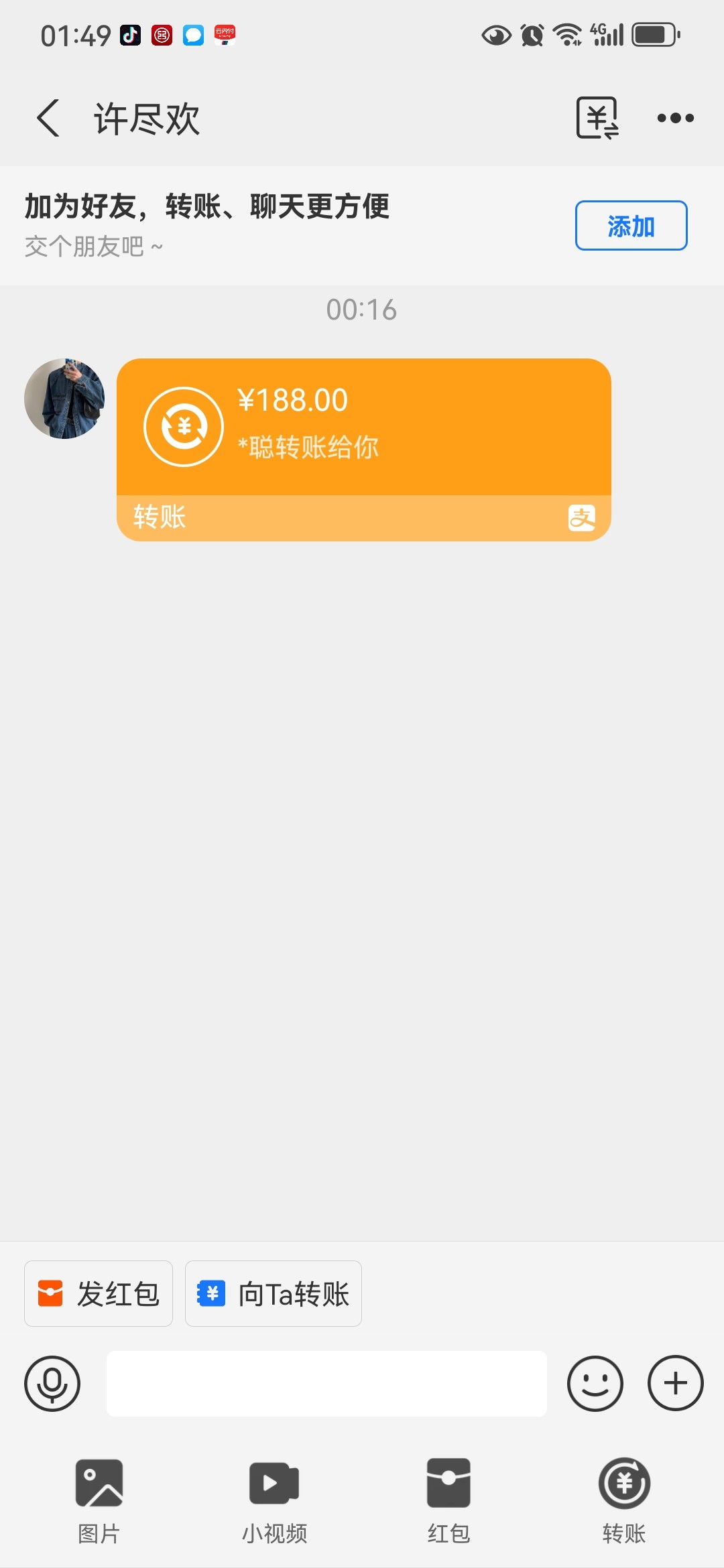724x1568 pixels.
Task: Tap the voice message microphone icon
Action: (x=52, y=1383)
